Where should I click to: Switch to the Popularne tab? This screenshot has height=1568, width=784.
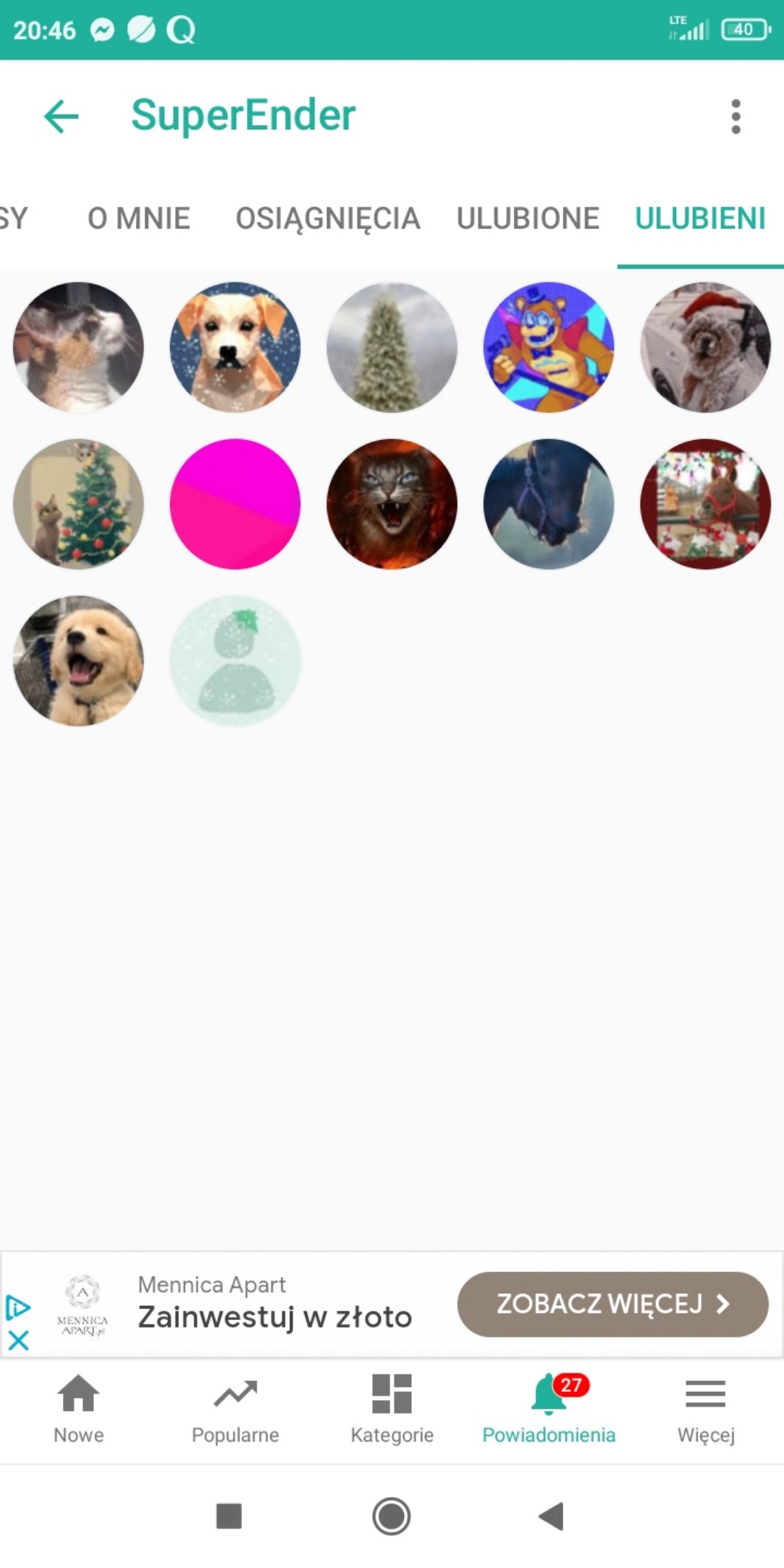coord(235,1409)
